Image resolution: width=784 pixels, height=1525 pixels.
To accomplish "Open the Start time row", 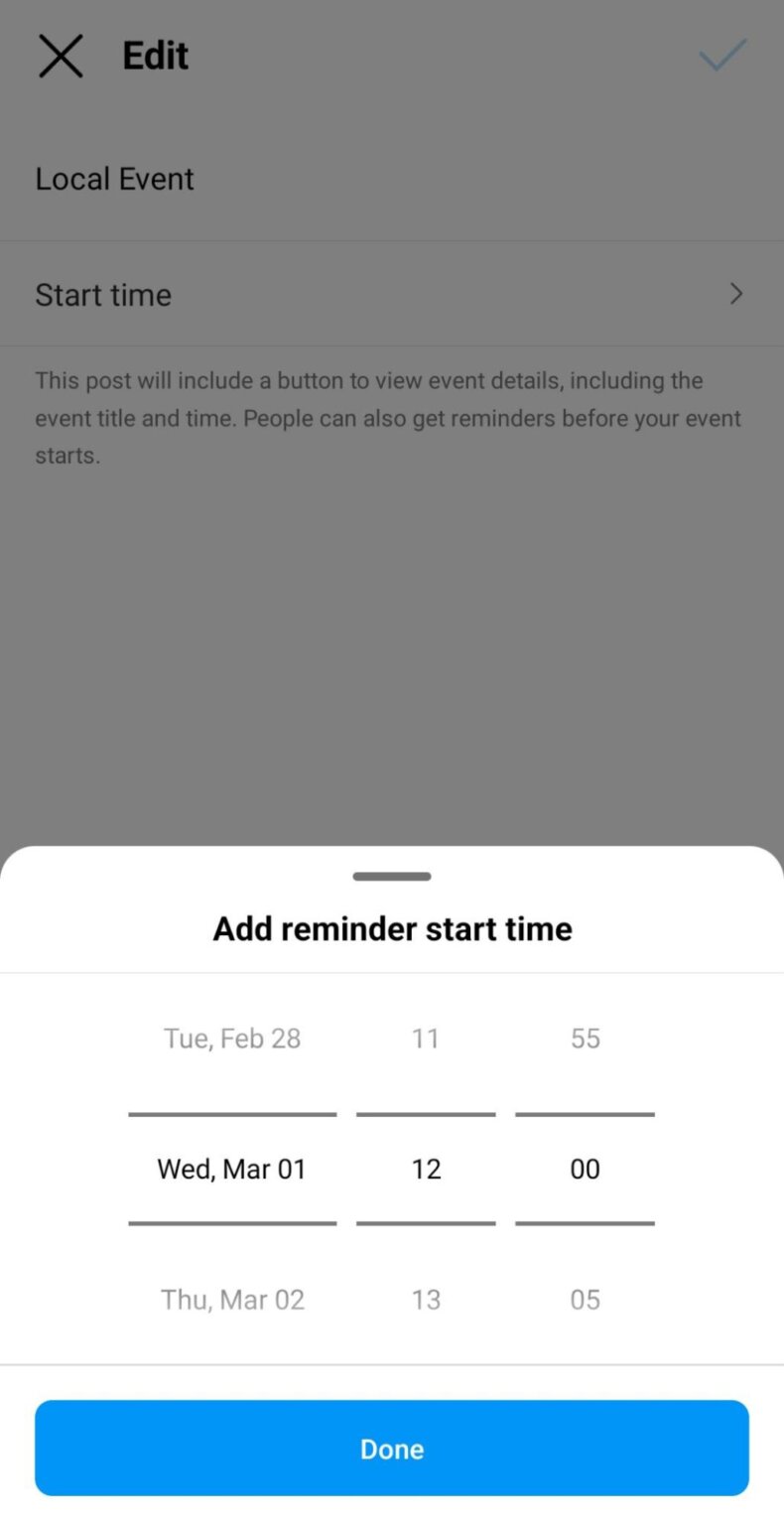I will click(x=391, y=295).
